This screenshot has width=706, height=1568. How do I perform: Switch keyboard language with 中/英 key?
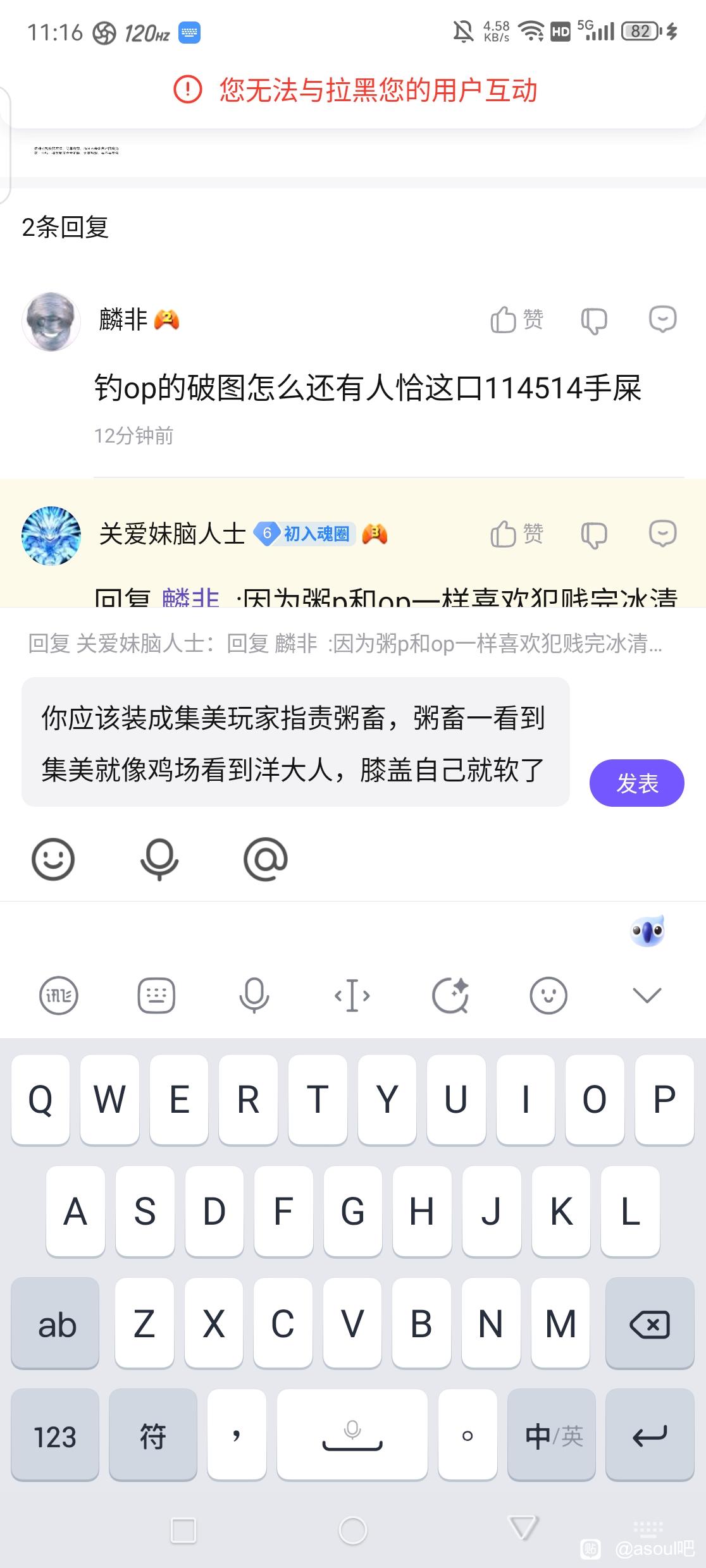552,1436
